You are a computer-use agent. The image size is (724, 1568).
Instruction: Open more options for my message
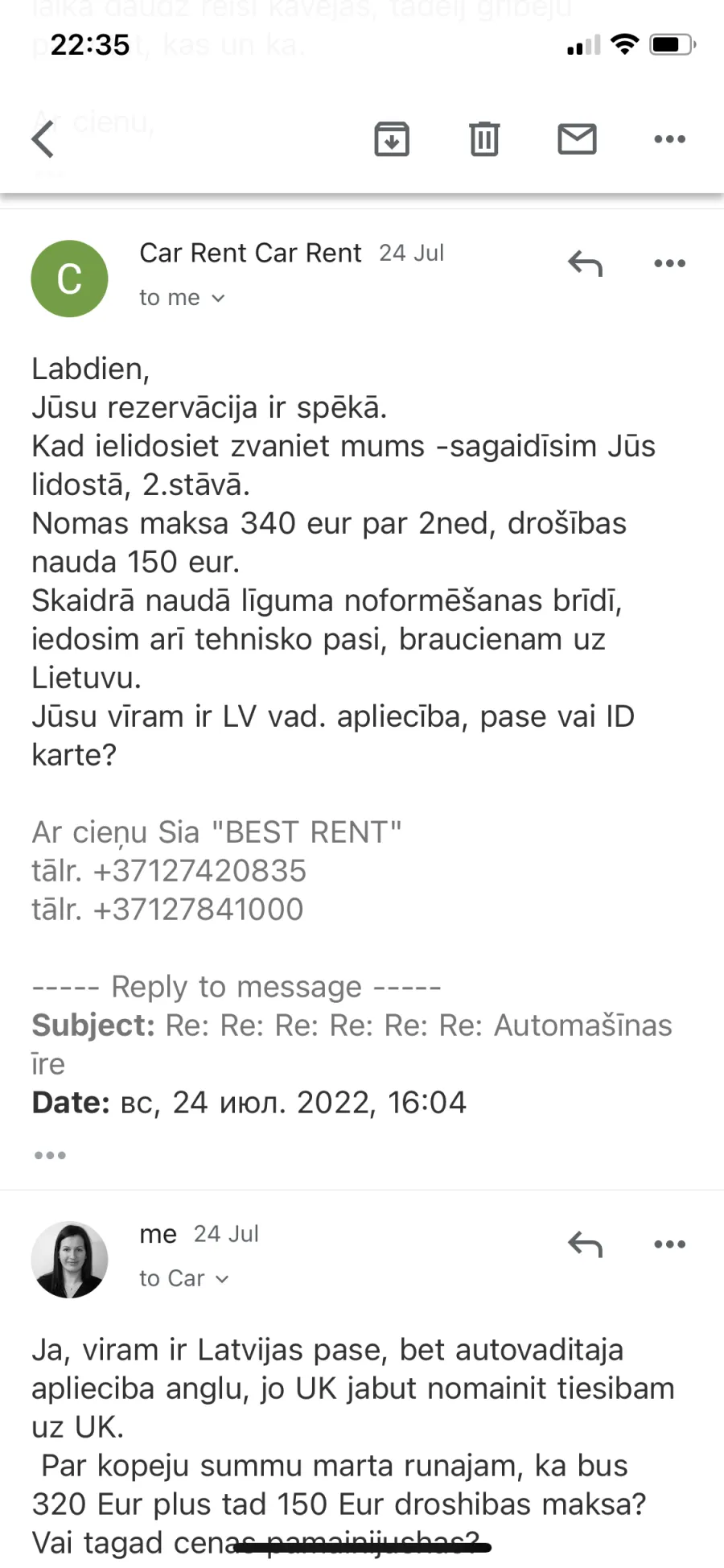click(x=669, y=1244)
